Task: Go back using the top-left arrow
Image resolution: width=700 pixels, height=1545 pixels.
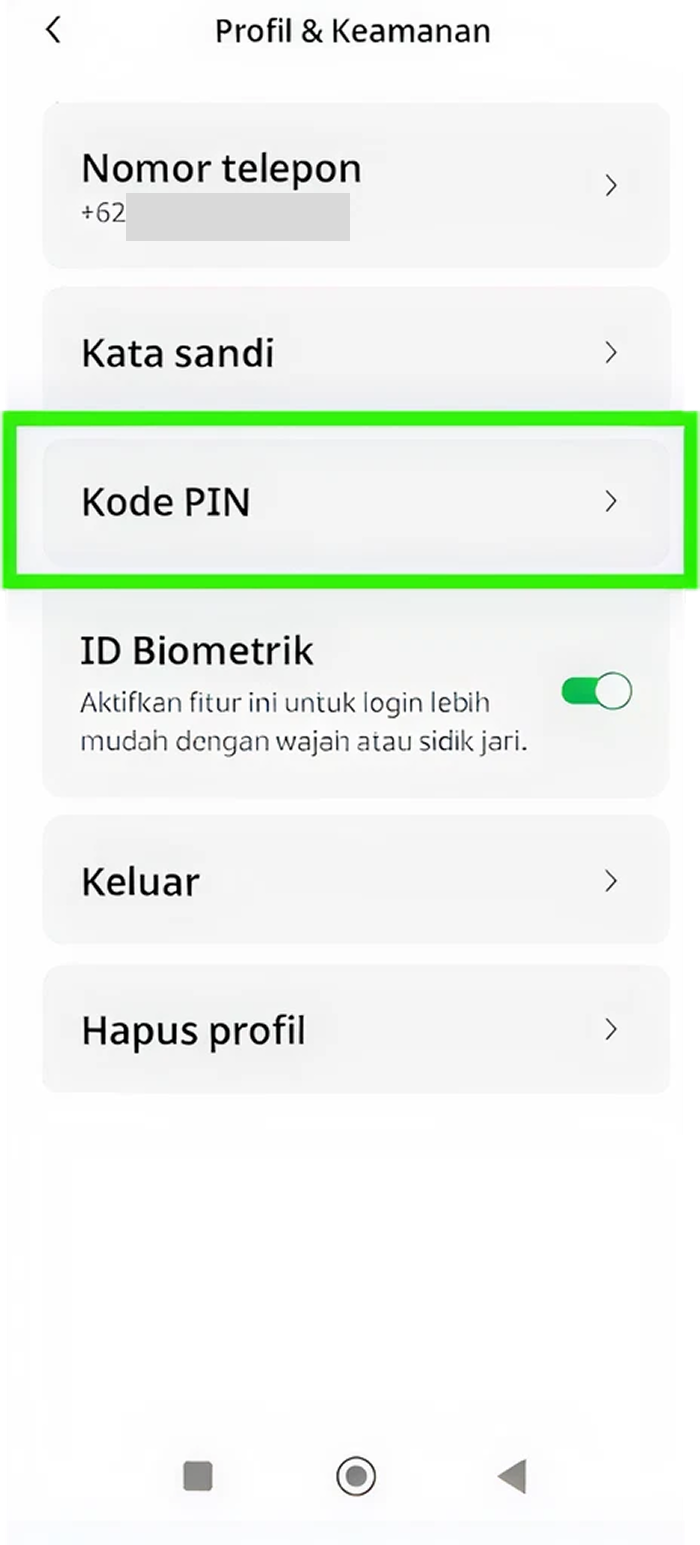Action: (x=54, y=30)
